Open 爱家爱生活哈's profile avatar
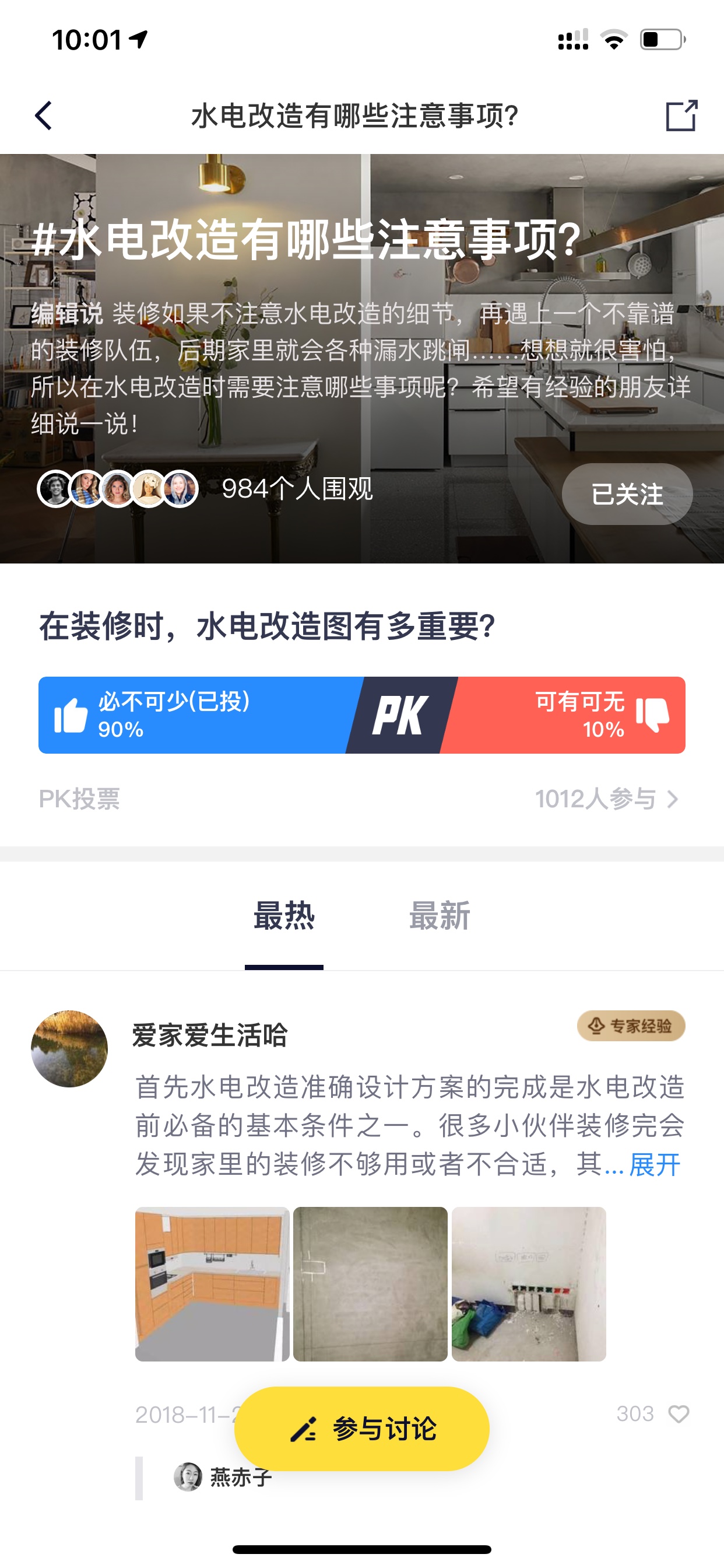The width and height of the screenshot is (724, 1568). tap(69, 1049)
